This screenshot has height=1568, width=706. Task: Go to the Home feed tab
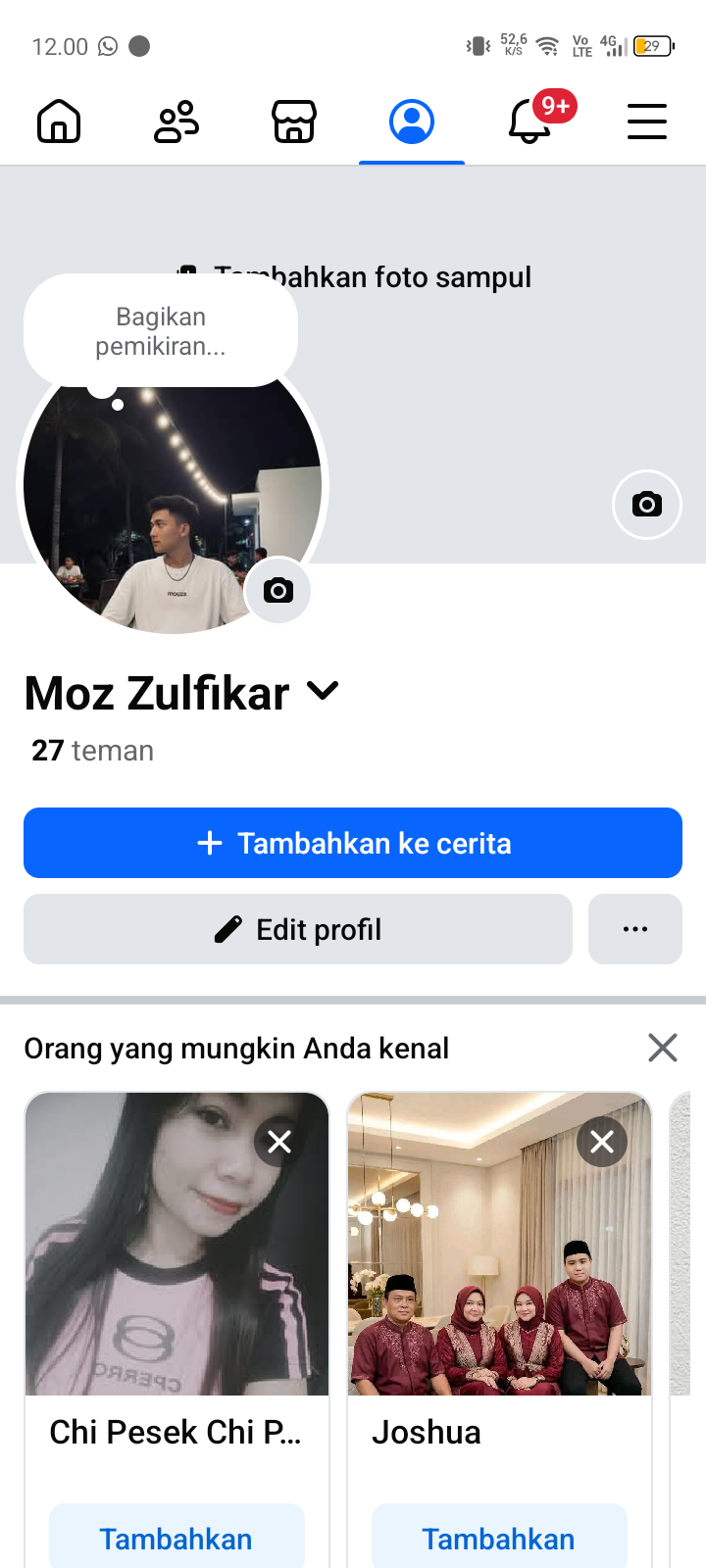(x=59, y=122)
